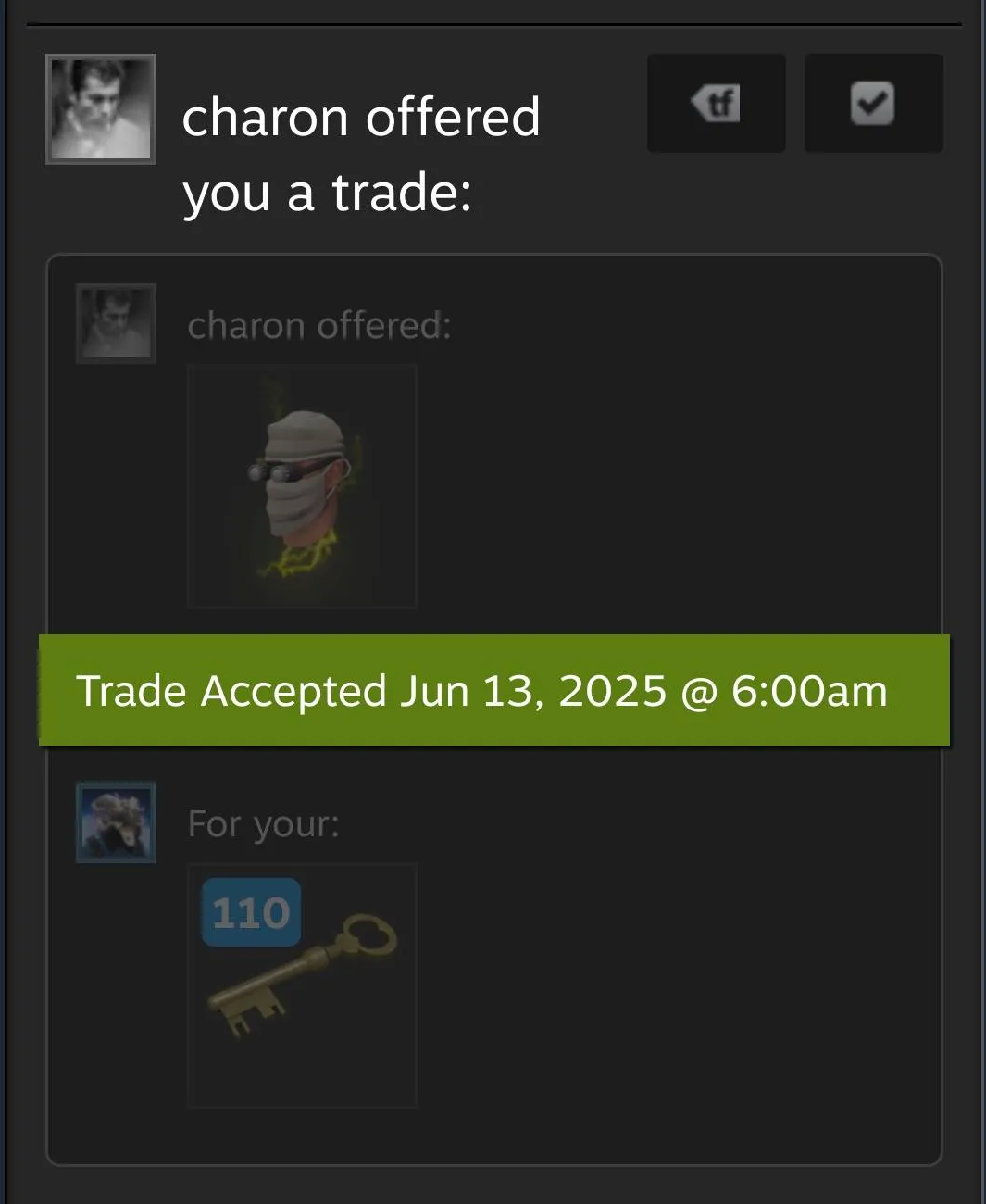Viewport: 986px width, 1204px height.
Task: Open your own profile avatar
Action: 116,822
